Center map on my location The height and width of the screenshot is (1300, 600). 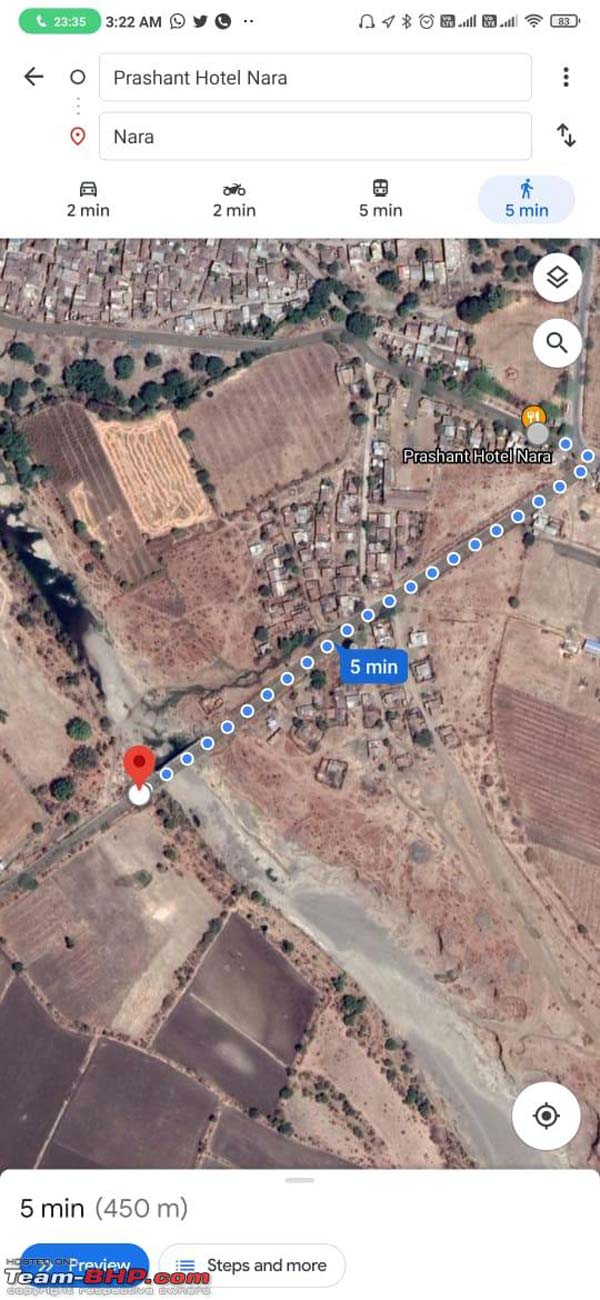[546, 1115]
